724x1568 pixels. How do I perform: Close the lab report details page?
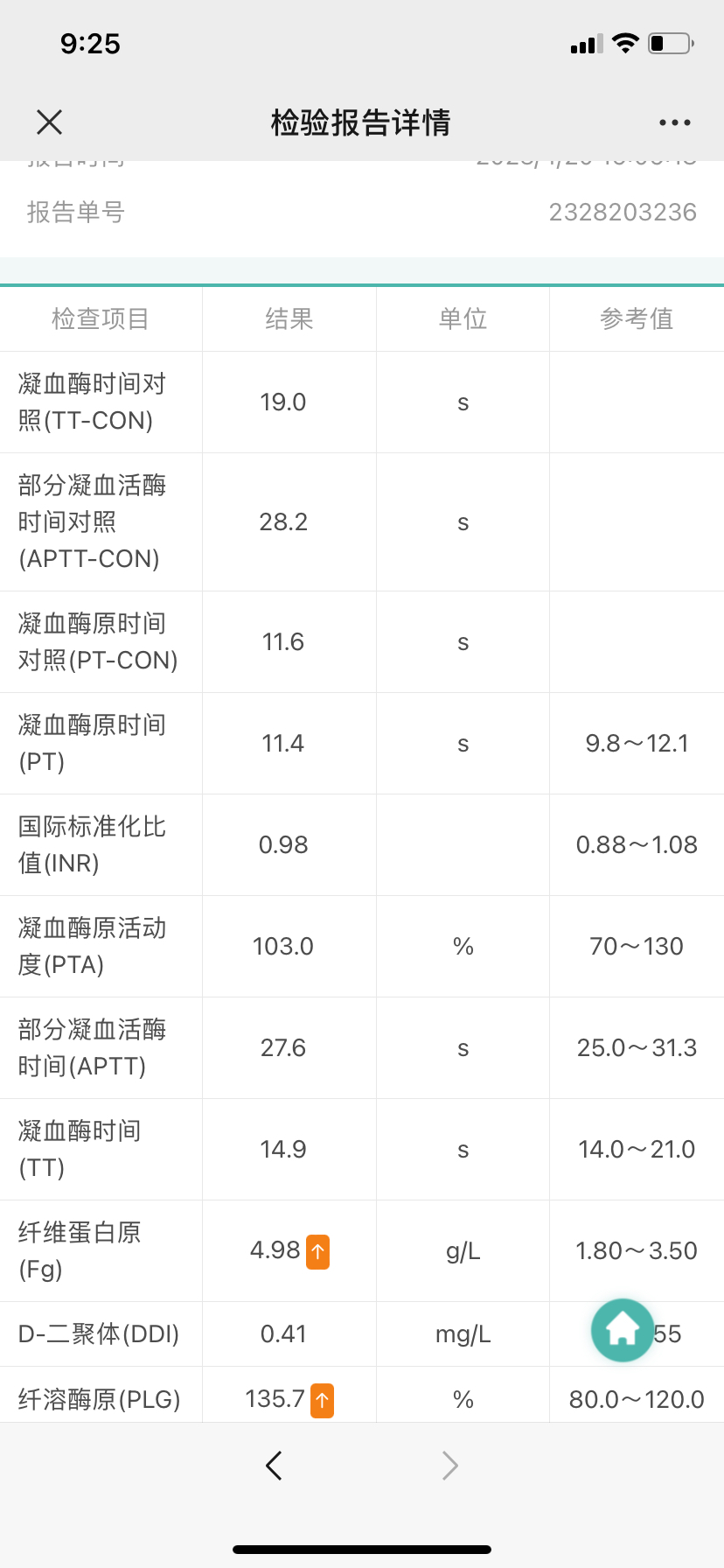point(50,122)
